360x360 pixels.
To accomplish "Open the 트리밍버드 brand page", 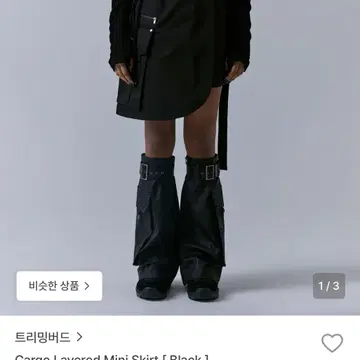I will point(49,337).
